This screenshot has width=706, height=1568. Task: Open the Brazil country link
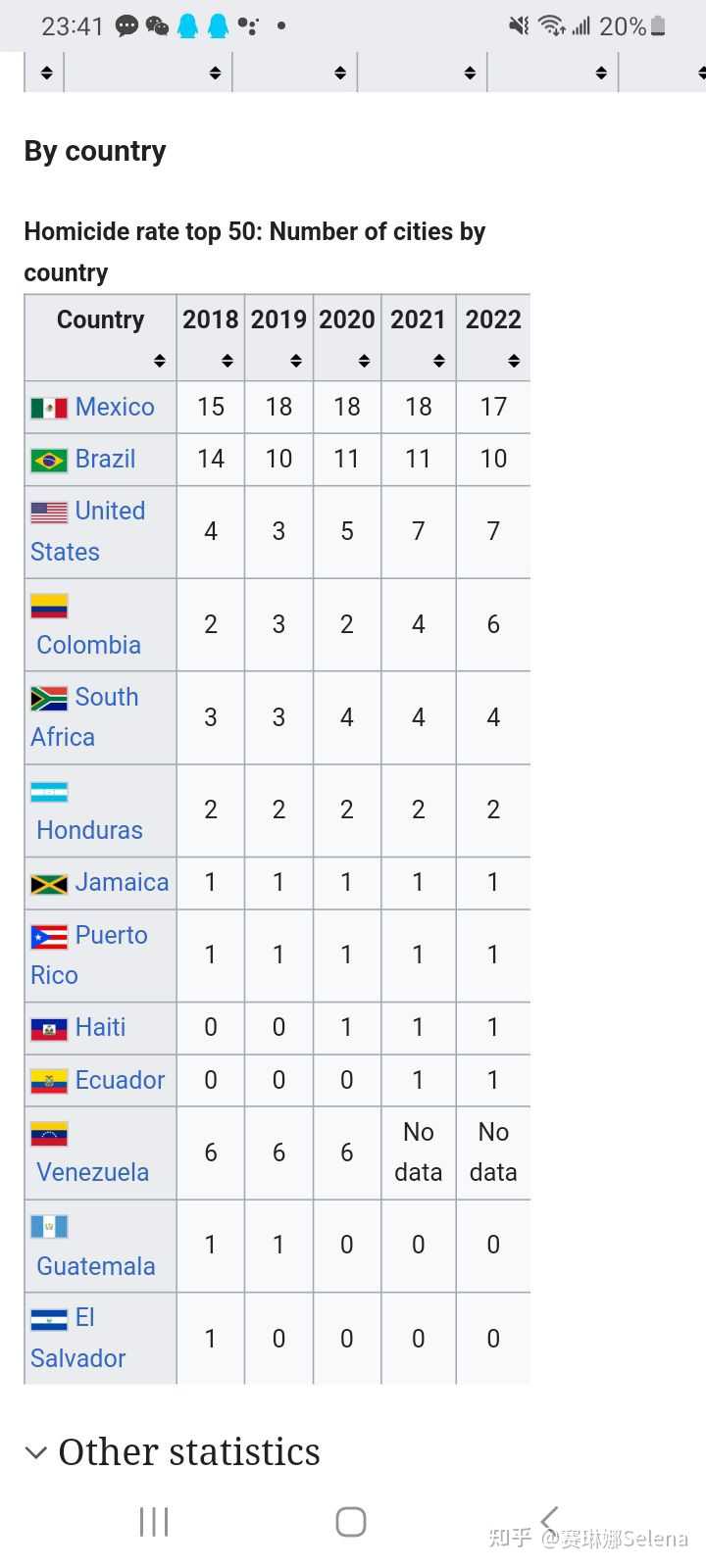(x=105, y=459)
